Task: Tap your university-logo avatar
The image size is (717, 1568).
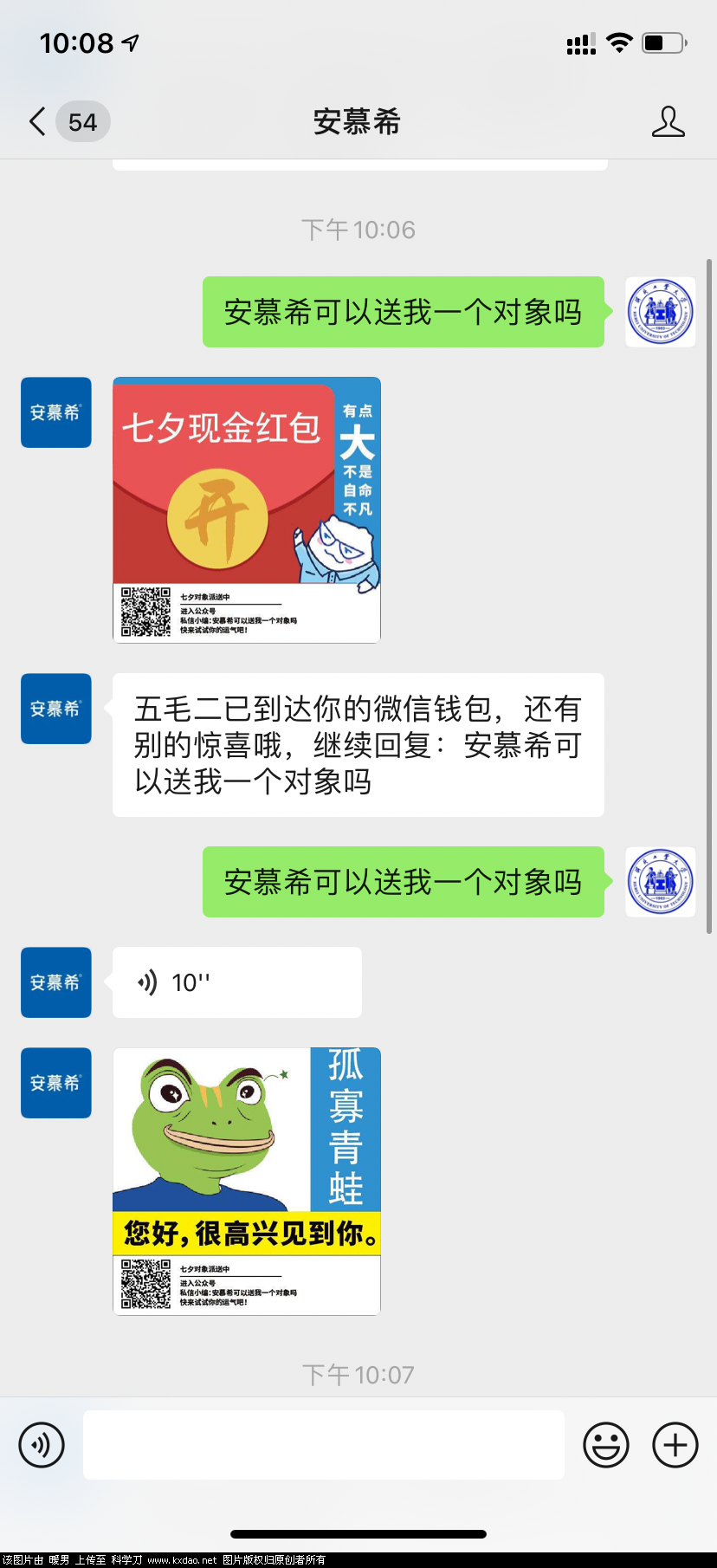Action: pos(660,311)
